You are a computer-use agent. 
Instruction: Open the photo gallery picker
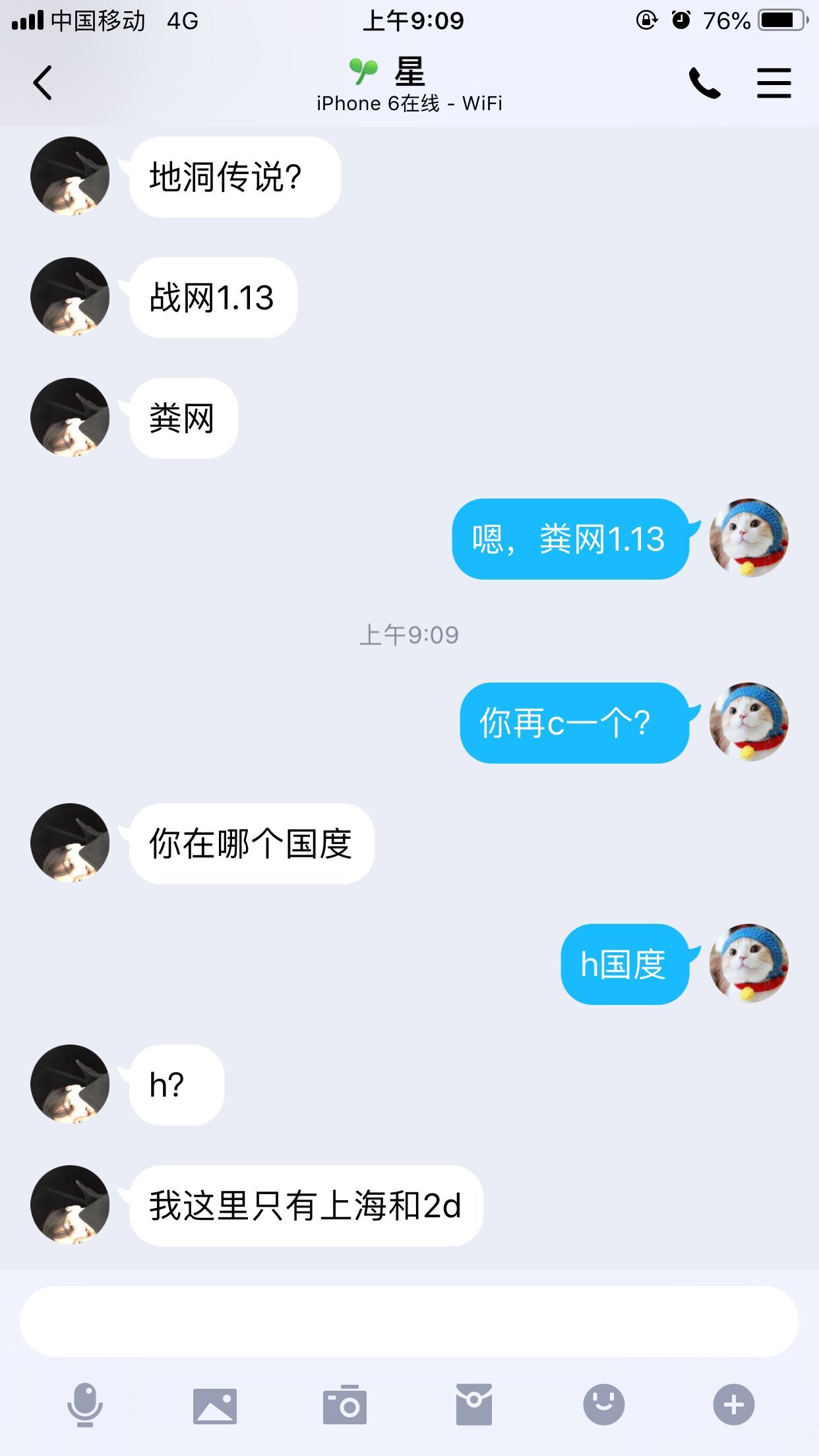click(215, 1405)
